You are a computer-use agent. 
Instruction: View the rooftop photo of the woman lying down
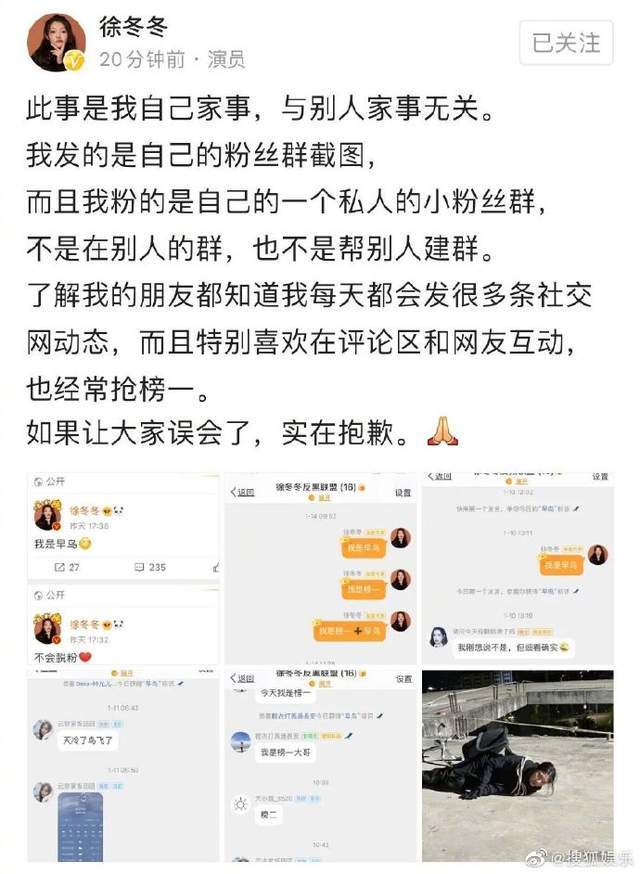pyautogui.click(x=517, y=765)
